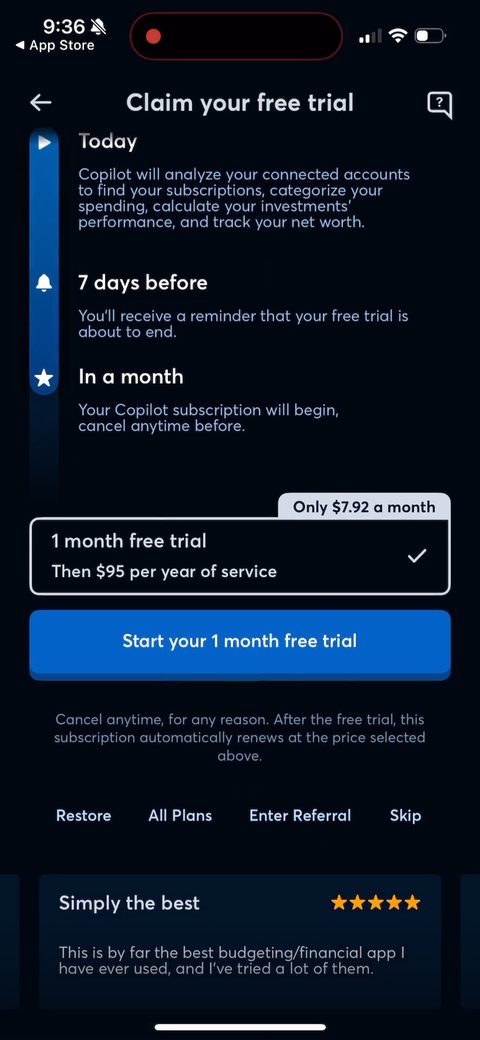Viewport: 480px width, 1040px height.
Task: Select the 1 month free trial plan
Action: [x=240, y=556]
